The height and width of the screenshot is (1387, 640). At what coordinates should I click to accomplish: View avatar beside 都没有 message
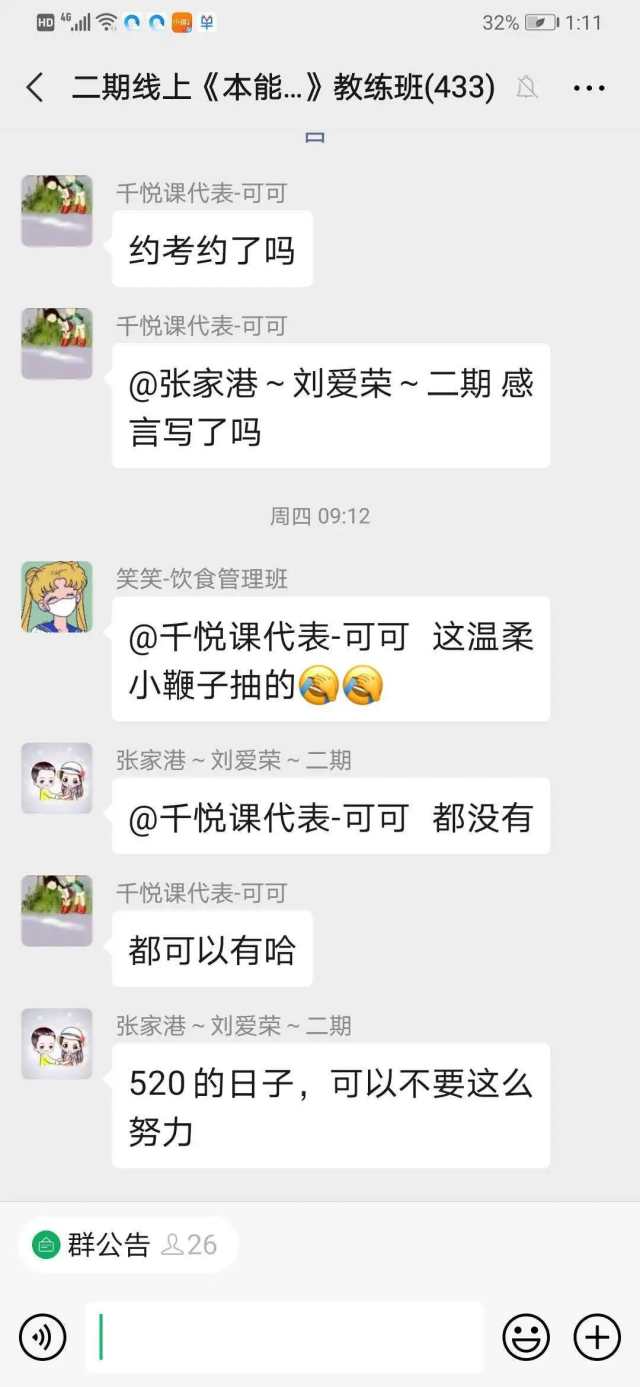pos(57,778)
